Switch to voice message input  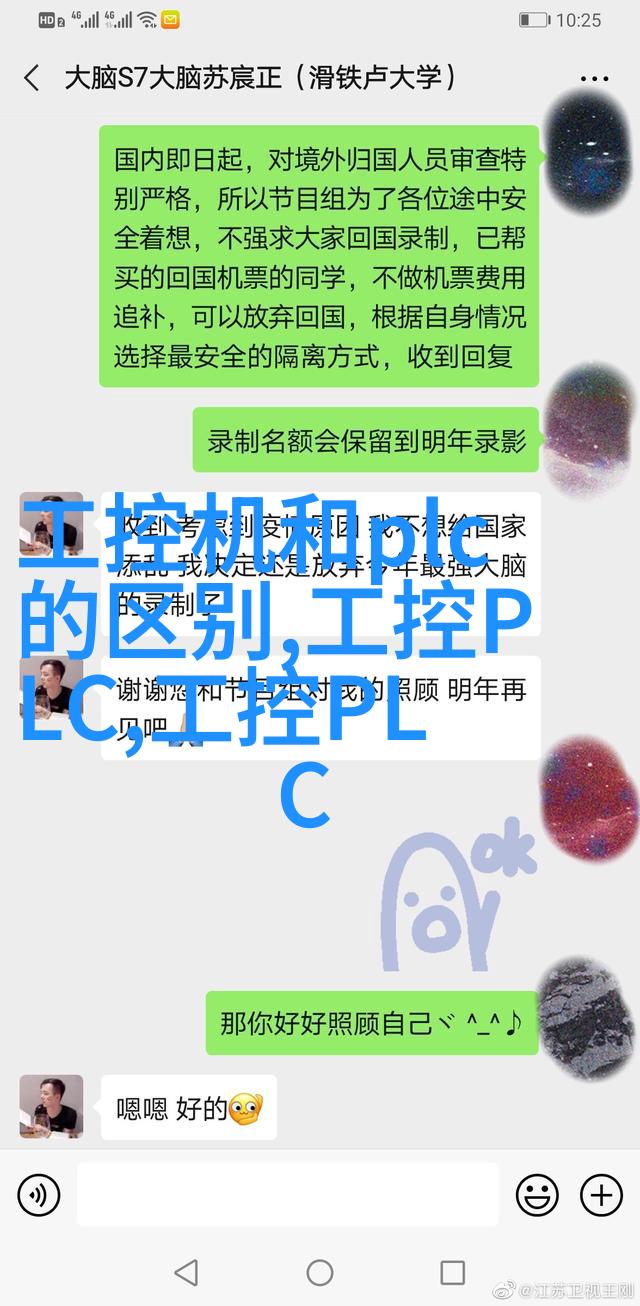(x=38, y=1194)
